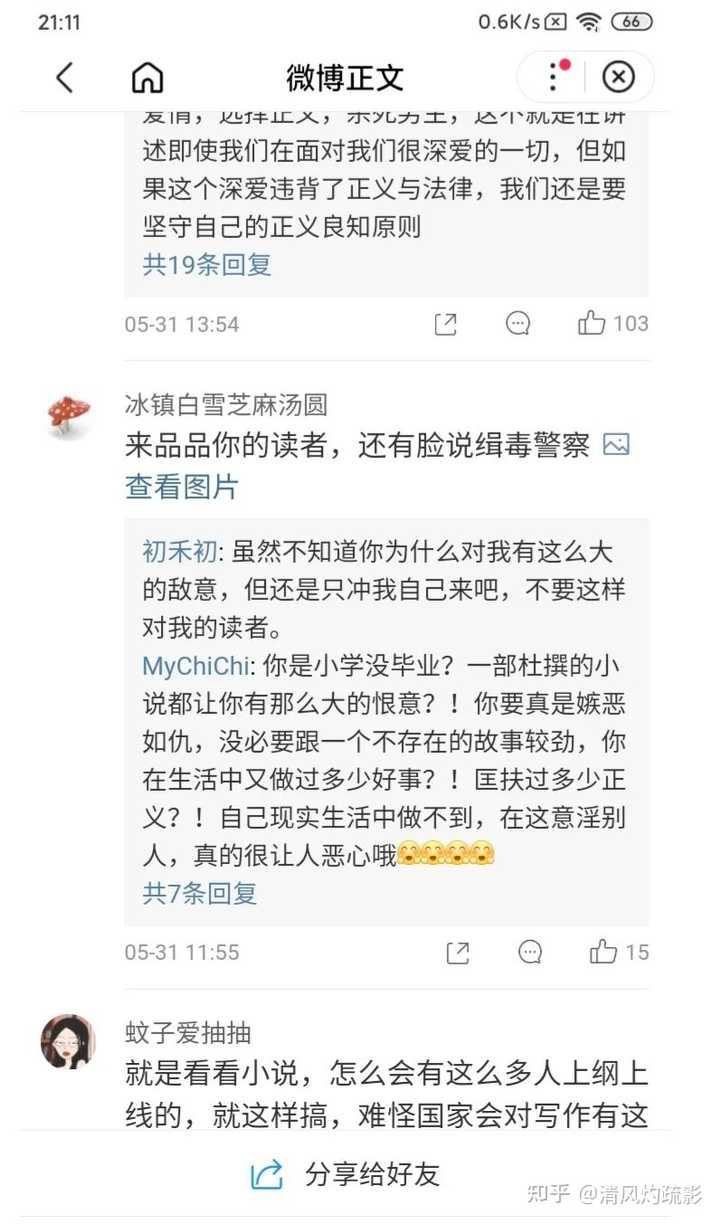
Task: Open 冰镇白雪芝麻汤圆's profile avatar
Action: [68, 415]
